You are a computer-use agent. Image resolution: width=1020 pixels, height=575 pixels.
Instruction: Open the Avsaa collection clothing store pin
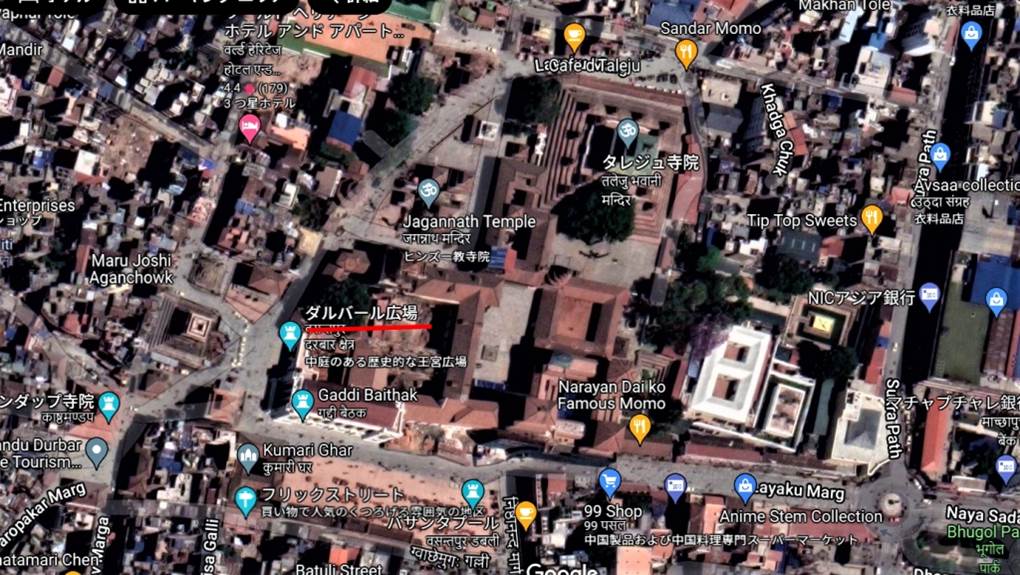pyautogui.click(x=939, y=157)
